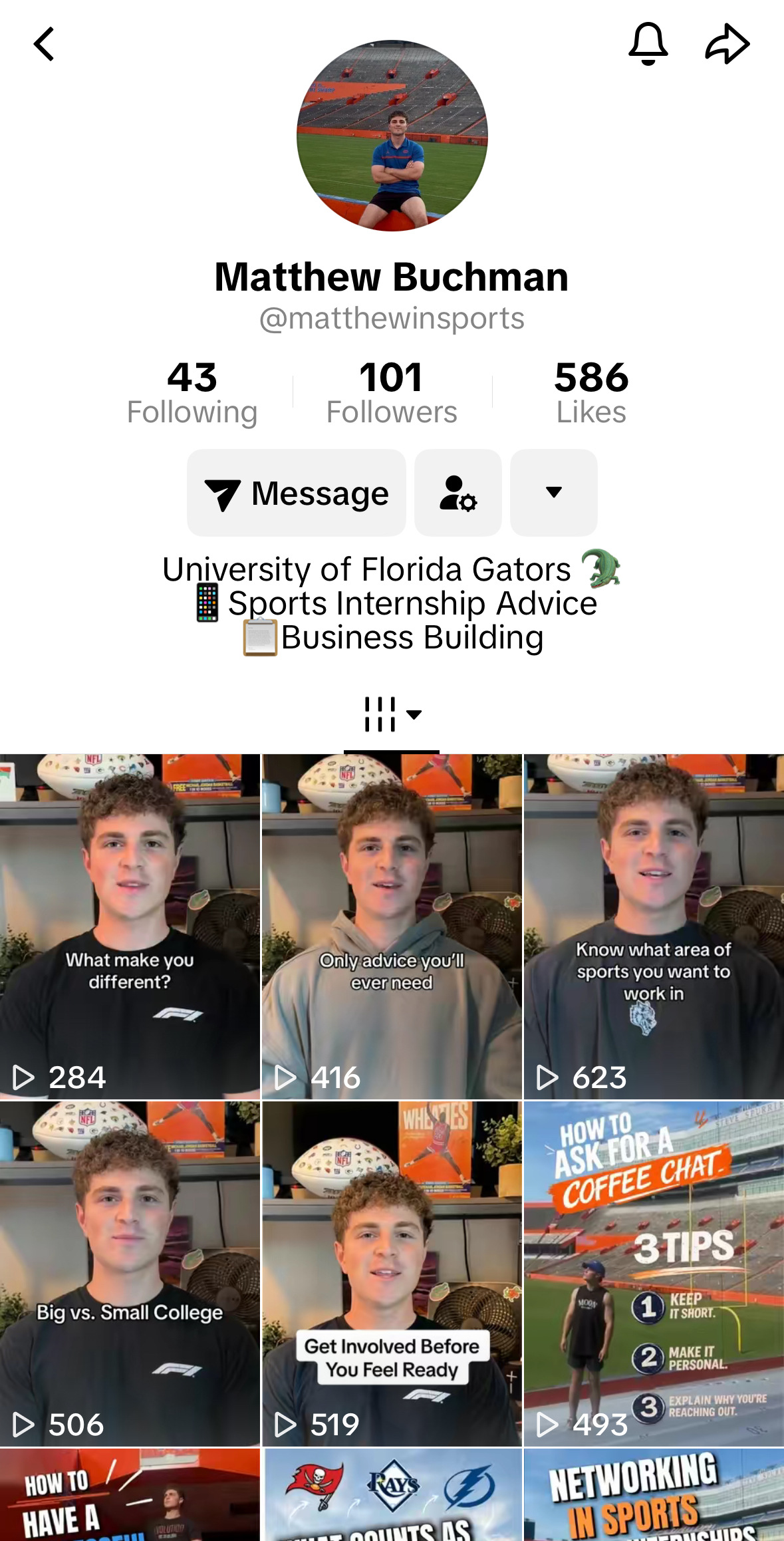Expand suggested accounts dropdown arrow
Image resolution: width=784 pixels, height=1541 pixels.
pyautogui.click(x=554, y=493)
